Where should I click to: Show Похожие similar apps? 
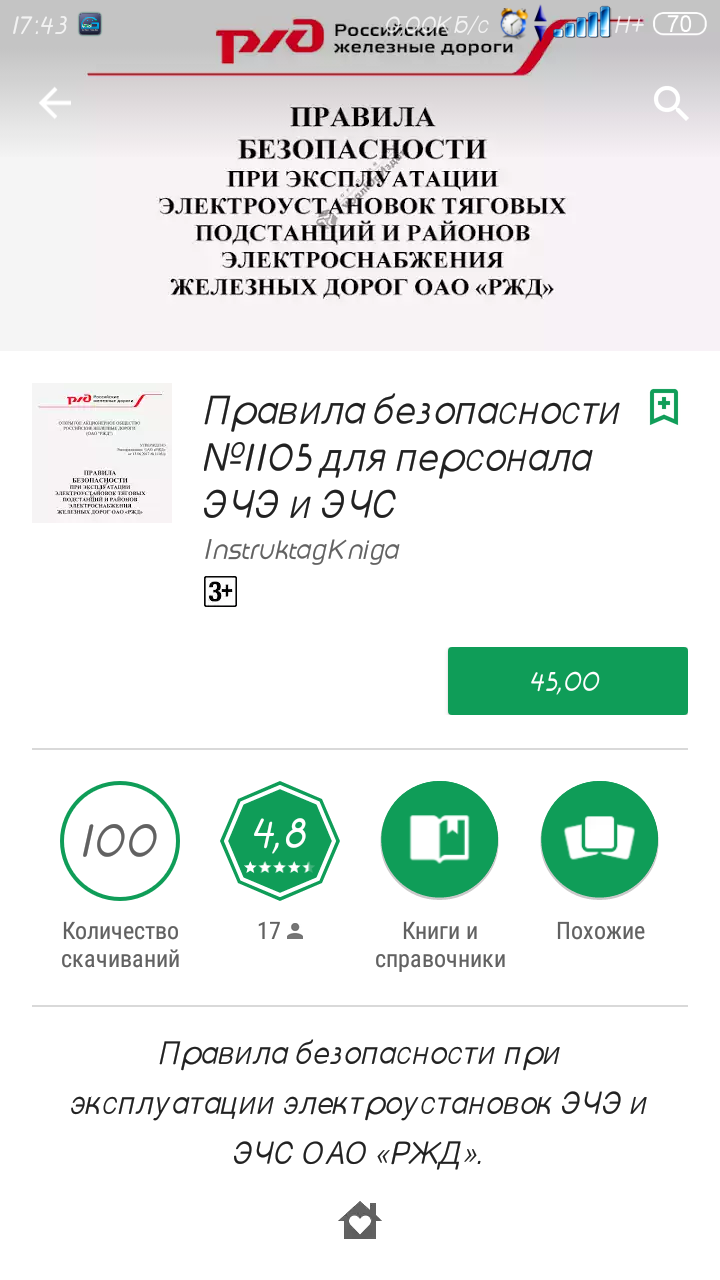pos(600,841)
